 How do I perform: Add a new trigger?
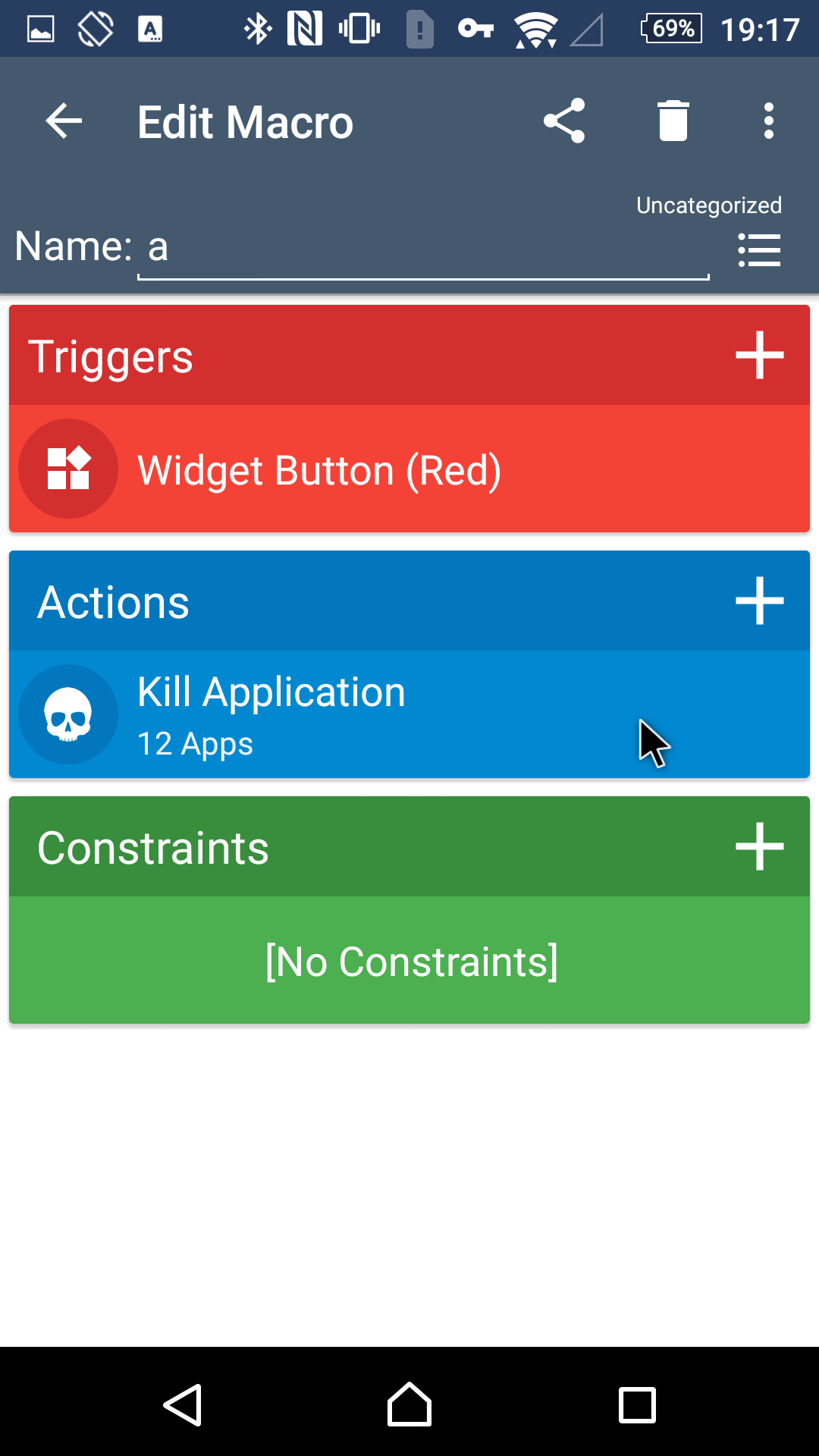759,355
